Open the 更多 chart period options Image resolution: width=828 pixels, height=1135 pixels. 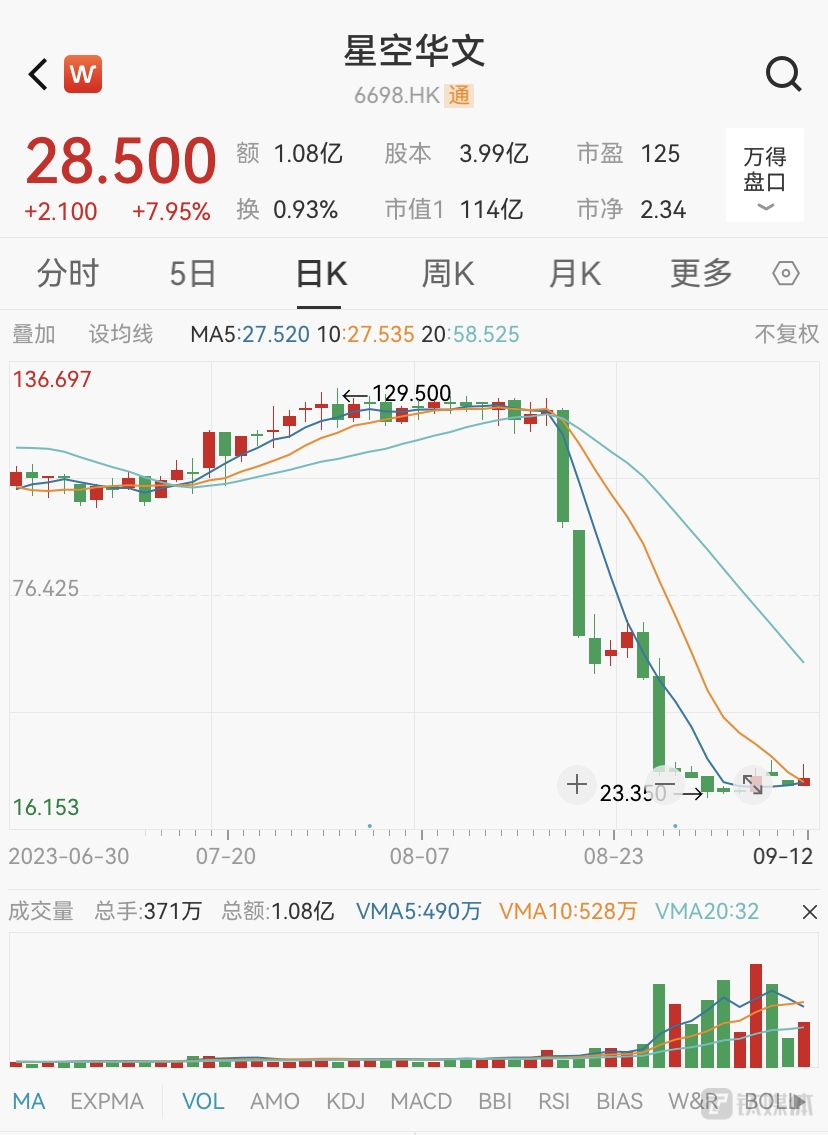pos(701,273)
